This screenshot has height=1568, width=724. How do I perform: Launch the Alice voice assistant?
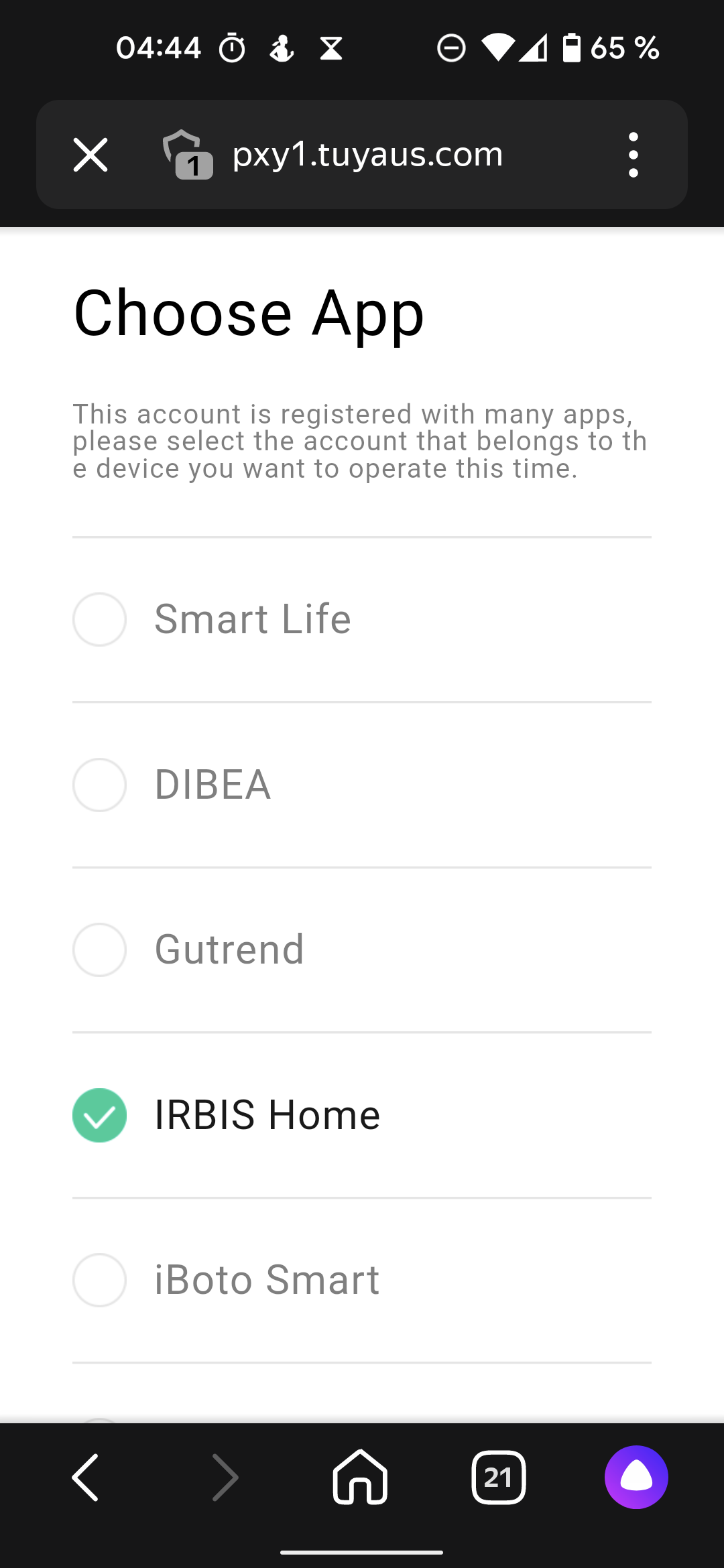tap(636, 1477)
